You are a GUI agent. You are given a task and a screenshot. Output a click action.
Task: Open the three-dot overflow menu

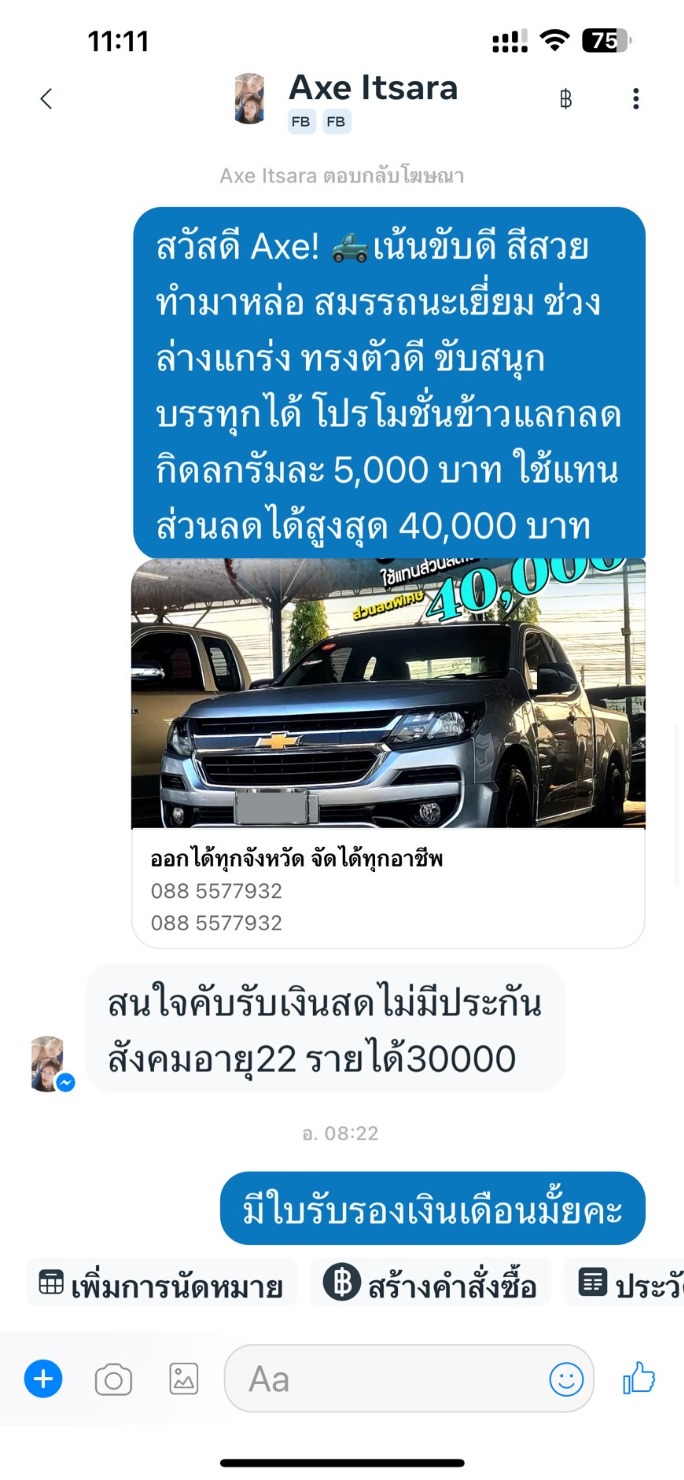coord(636,99)
